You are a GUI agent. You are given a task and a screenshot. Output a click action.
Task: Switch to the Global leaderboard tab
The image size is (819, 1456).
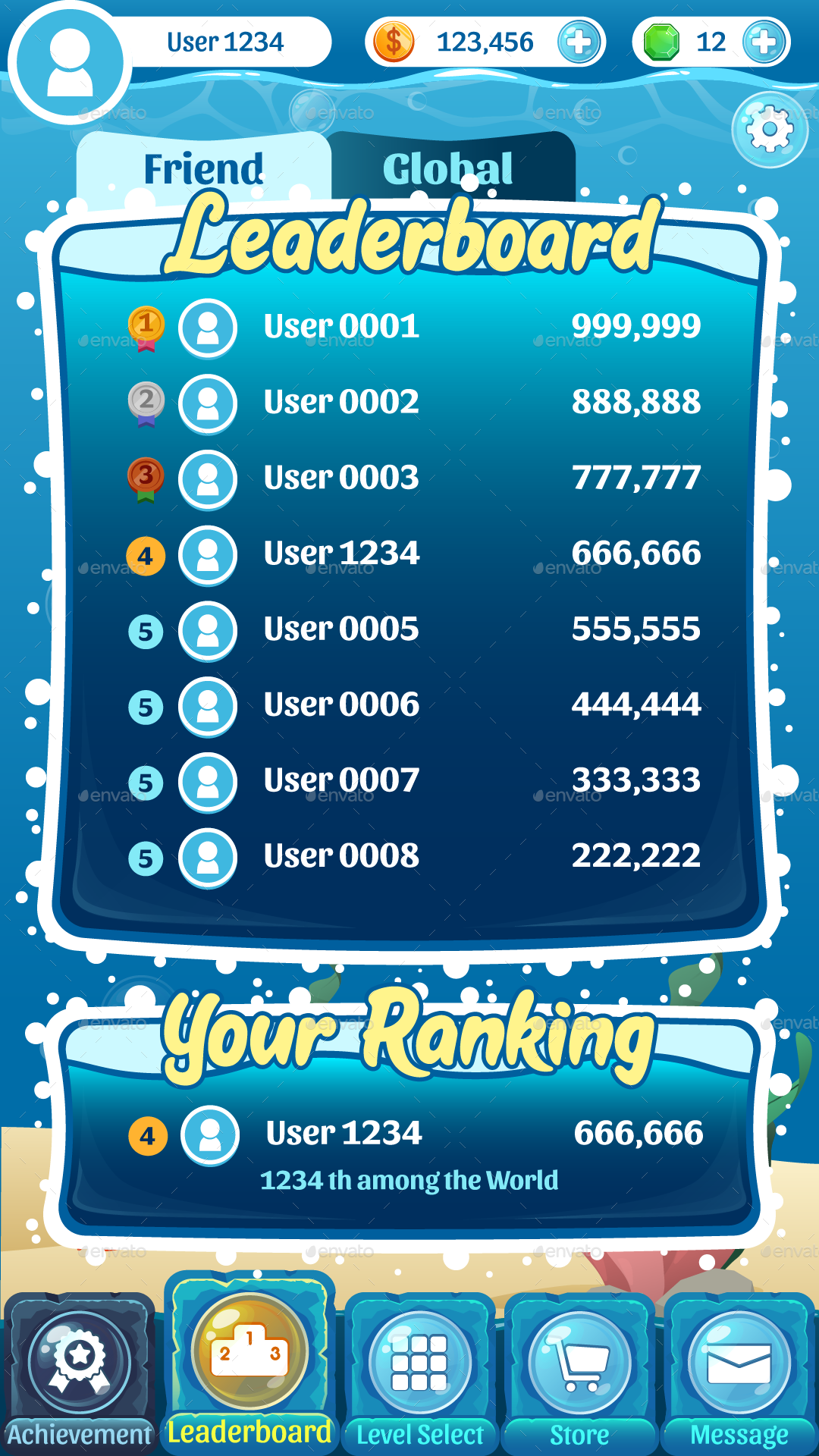pos(449,168)
